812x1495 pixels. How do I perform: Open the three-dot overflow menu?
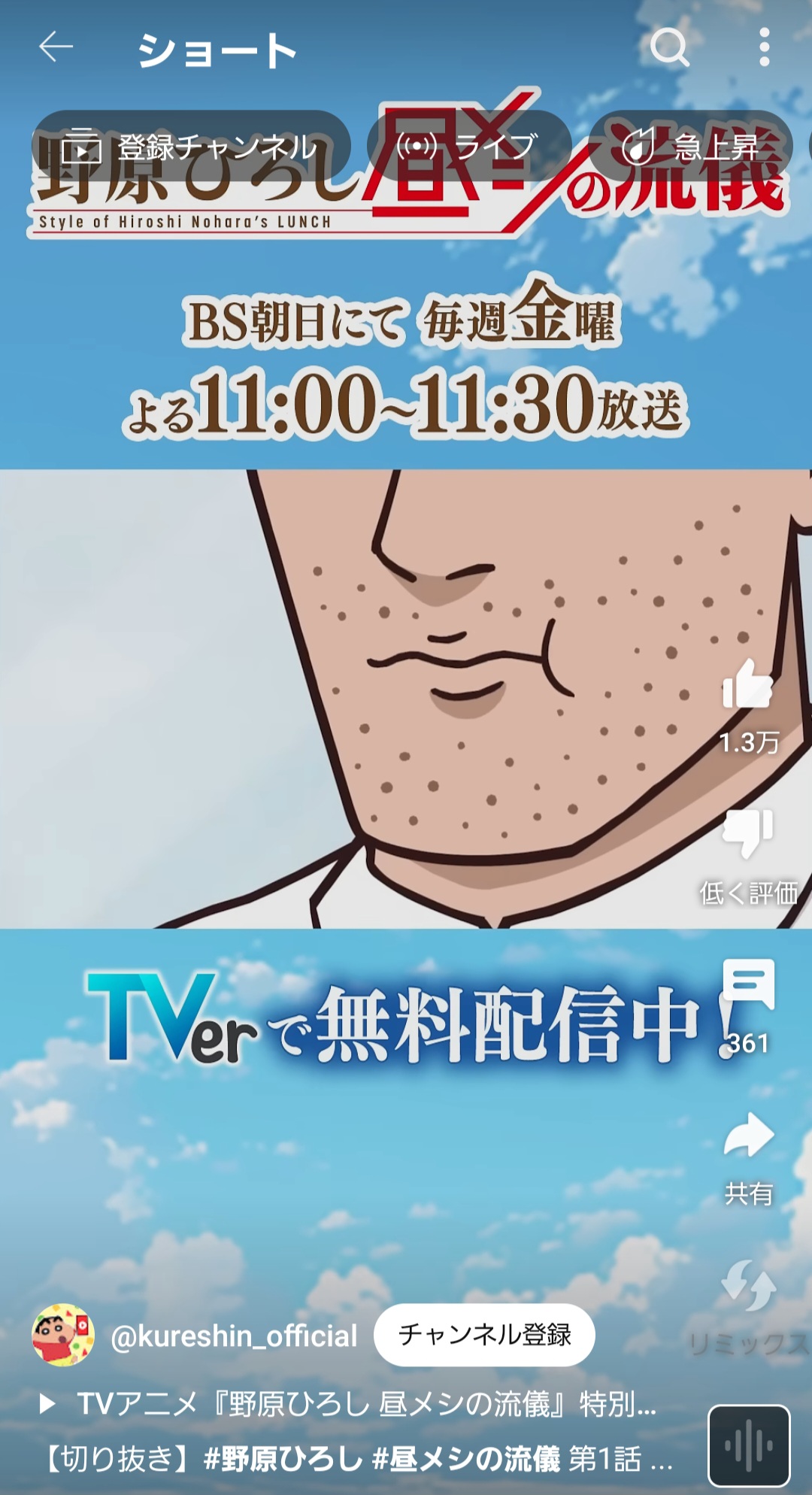[x=764, y=47]
